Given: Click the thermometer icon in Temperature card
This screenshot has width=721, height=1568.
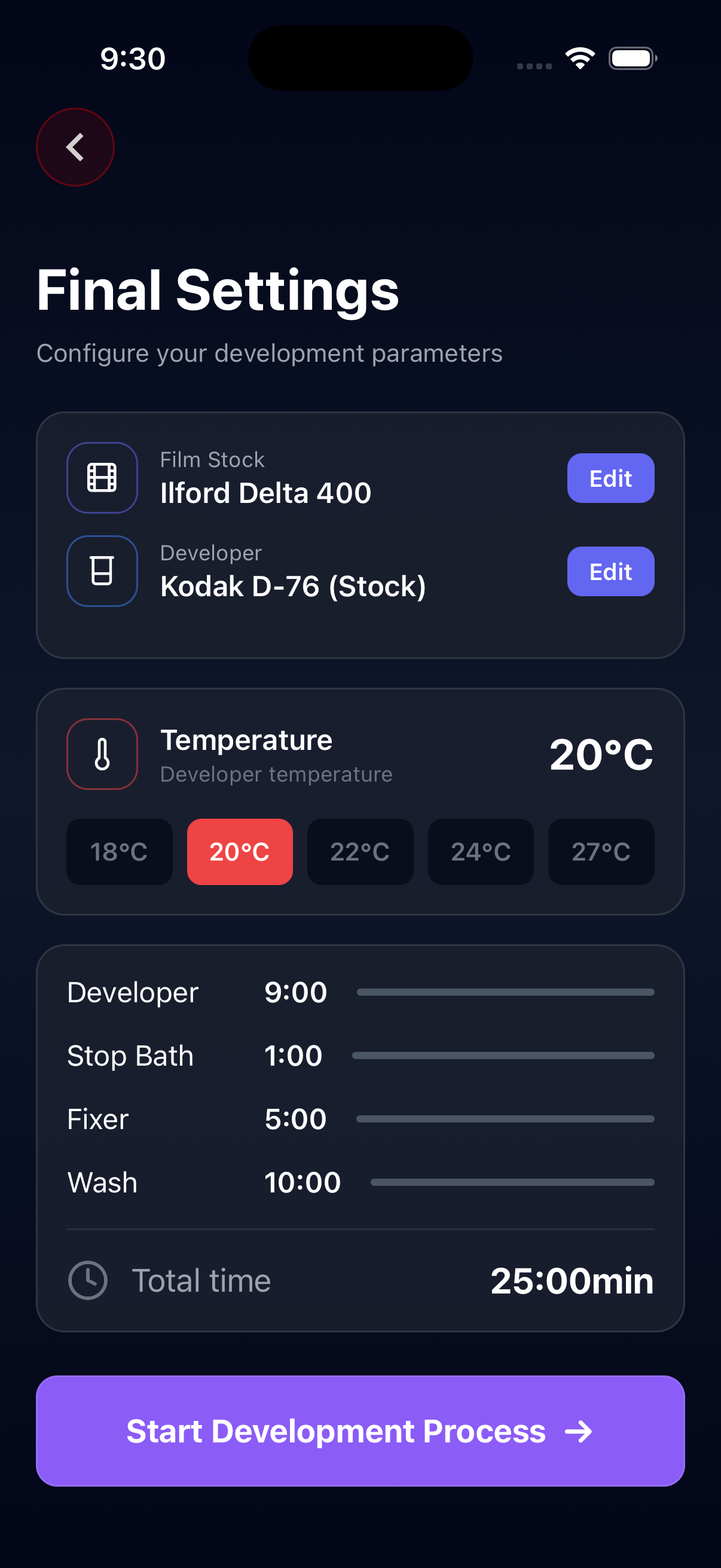Looking at the screenshot, I should coord(101,754).
